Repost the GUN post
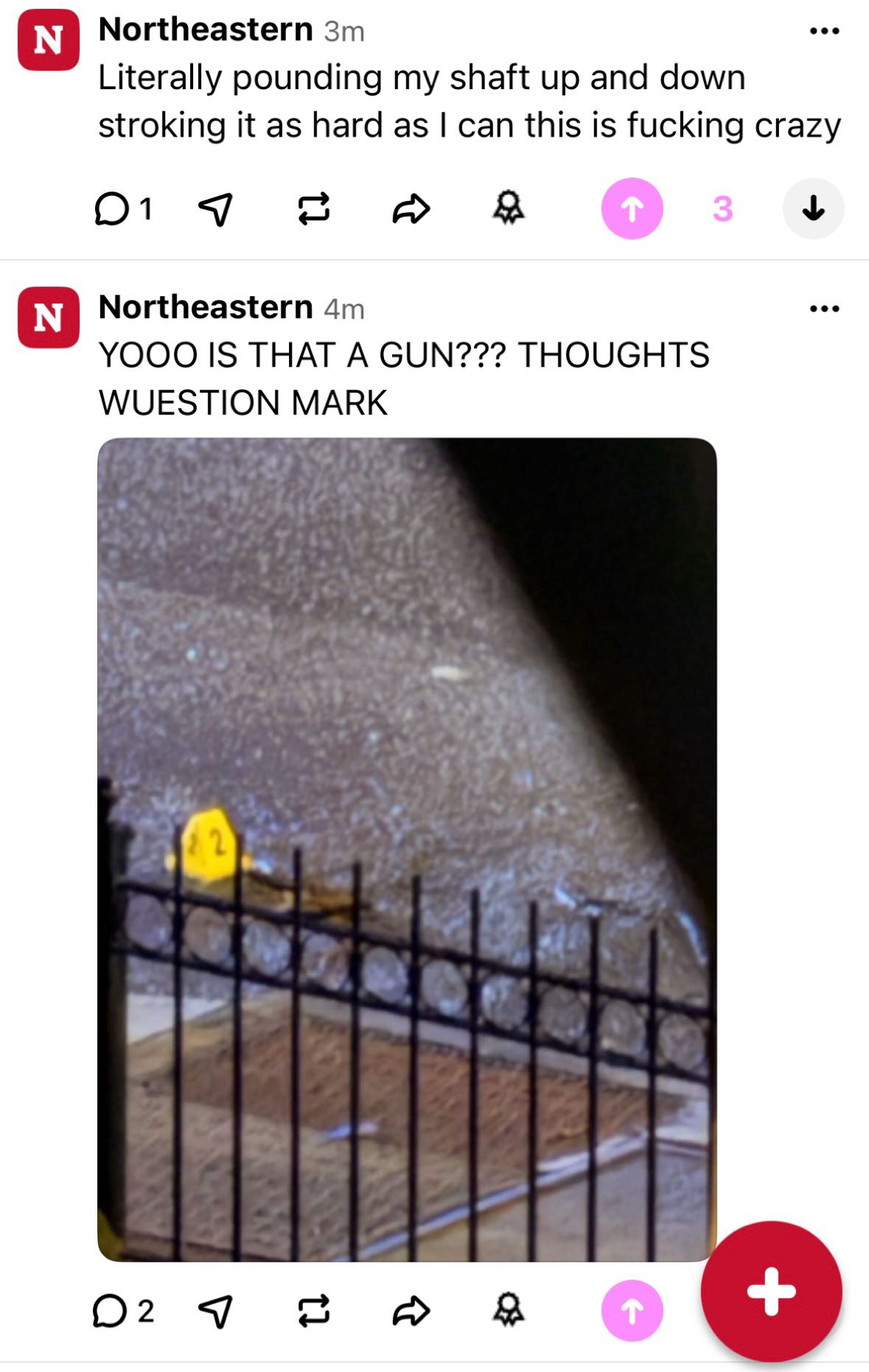The width and height of the screenshot is (869, 1372). pos(313,1312)
